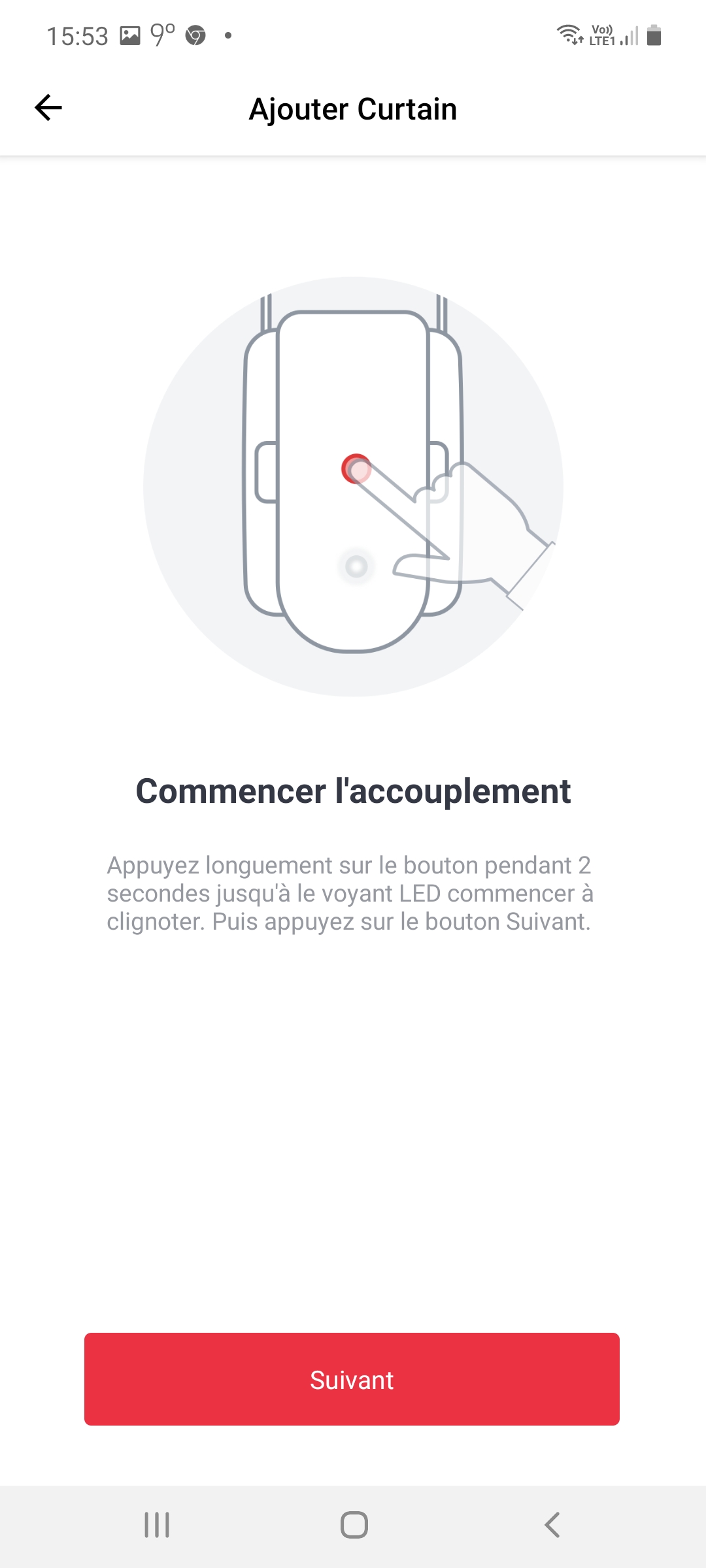Go back using the header arrow

(48, 108)
